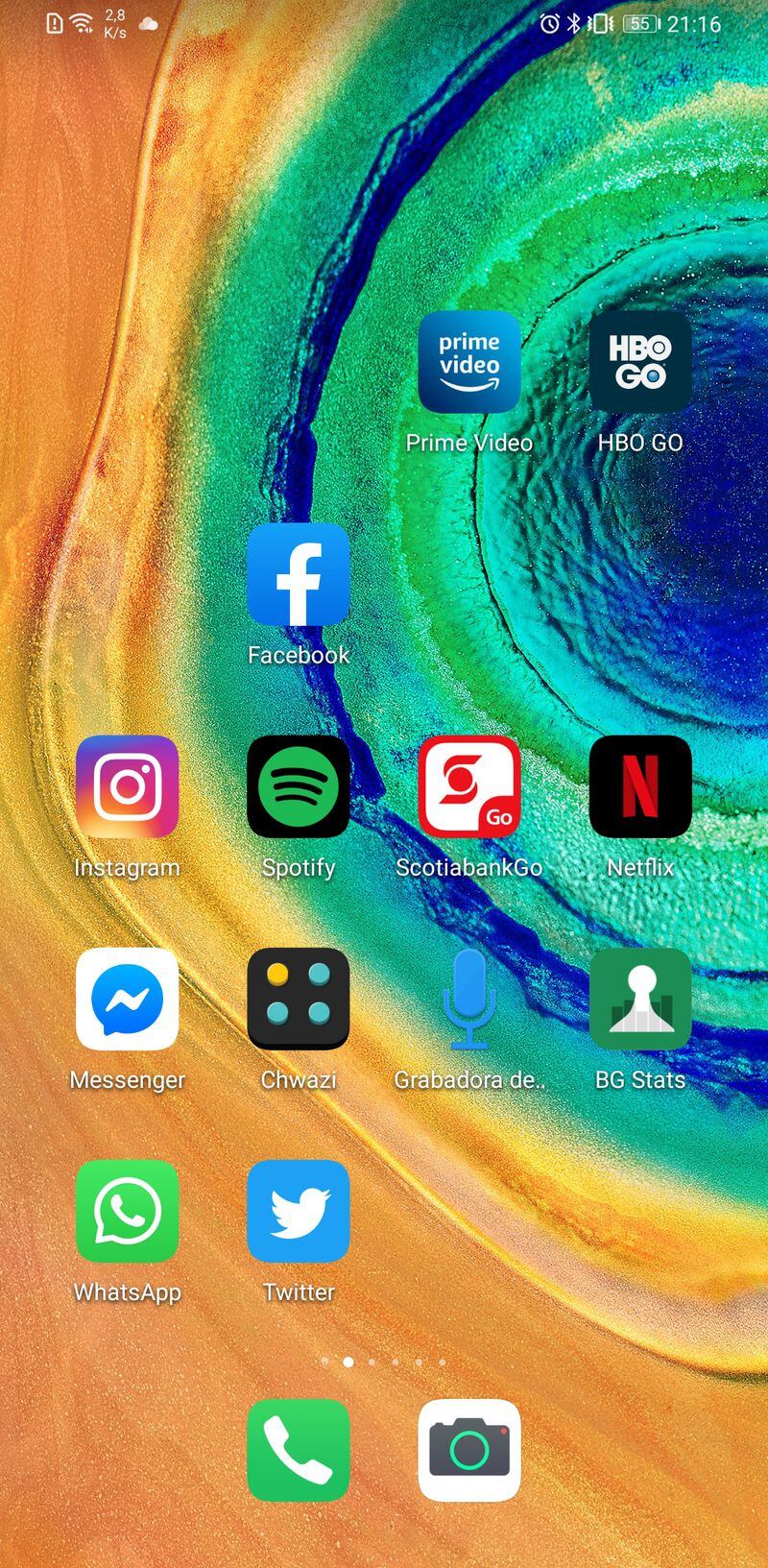The height and width of the screenshot is (1568, 768).
Task: Launch Netflix
Action: pyautogui.click(x=640, y=786)
